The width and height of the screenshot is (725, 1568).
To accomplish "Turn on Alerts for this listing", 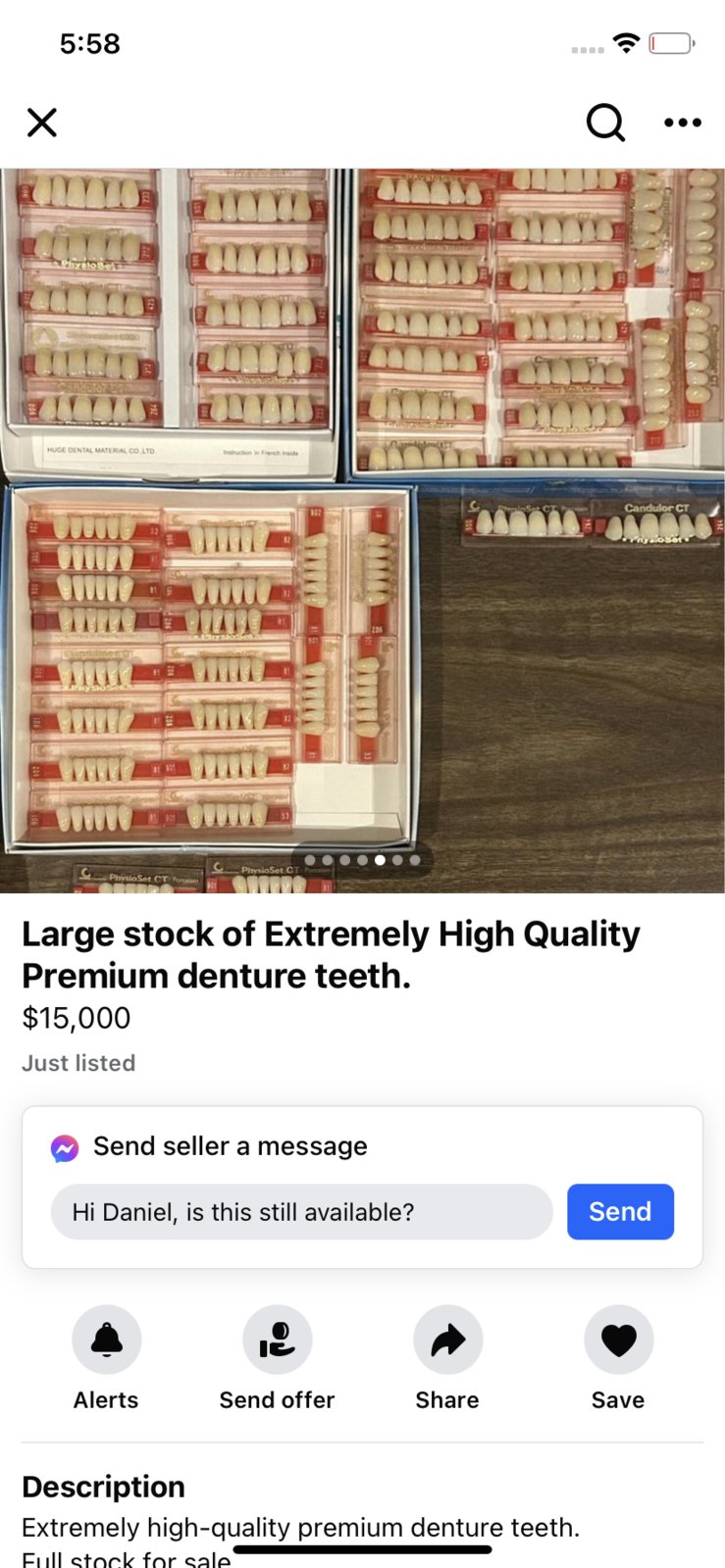I will pyautogui.click(x=106, y=1340).
